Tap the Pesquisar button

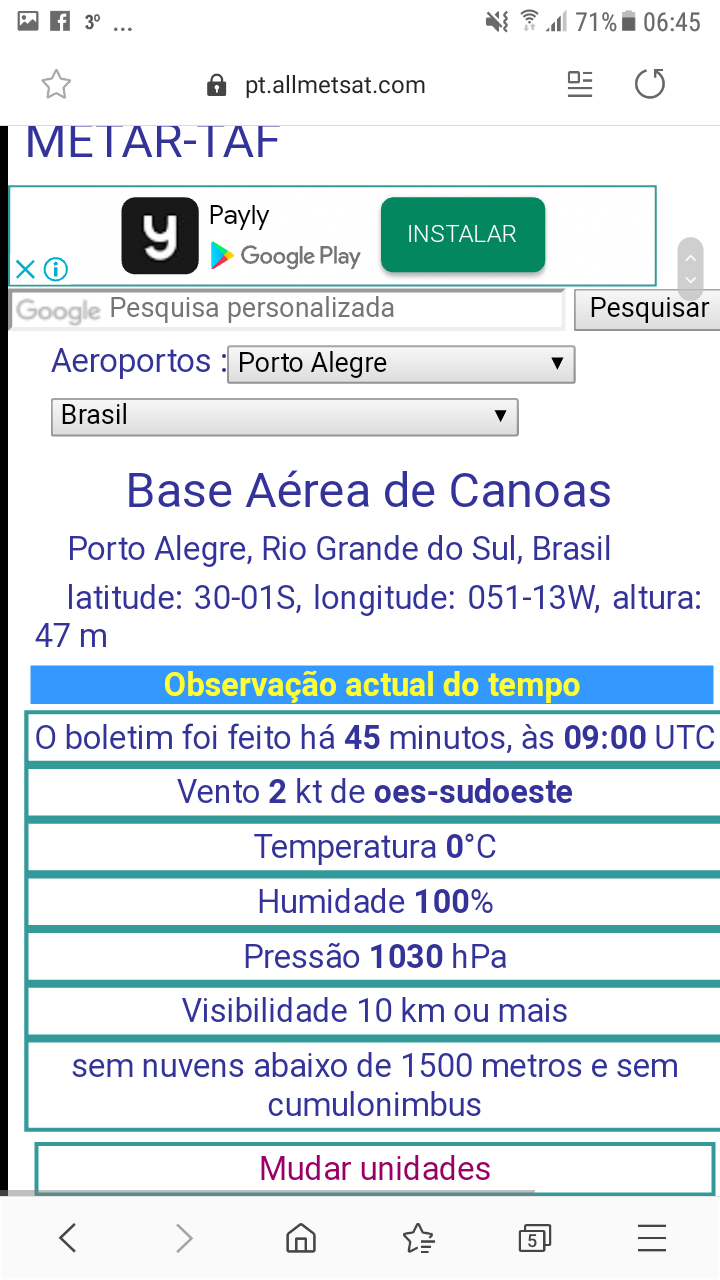click(x=649, y=309)
